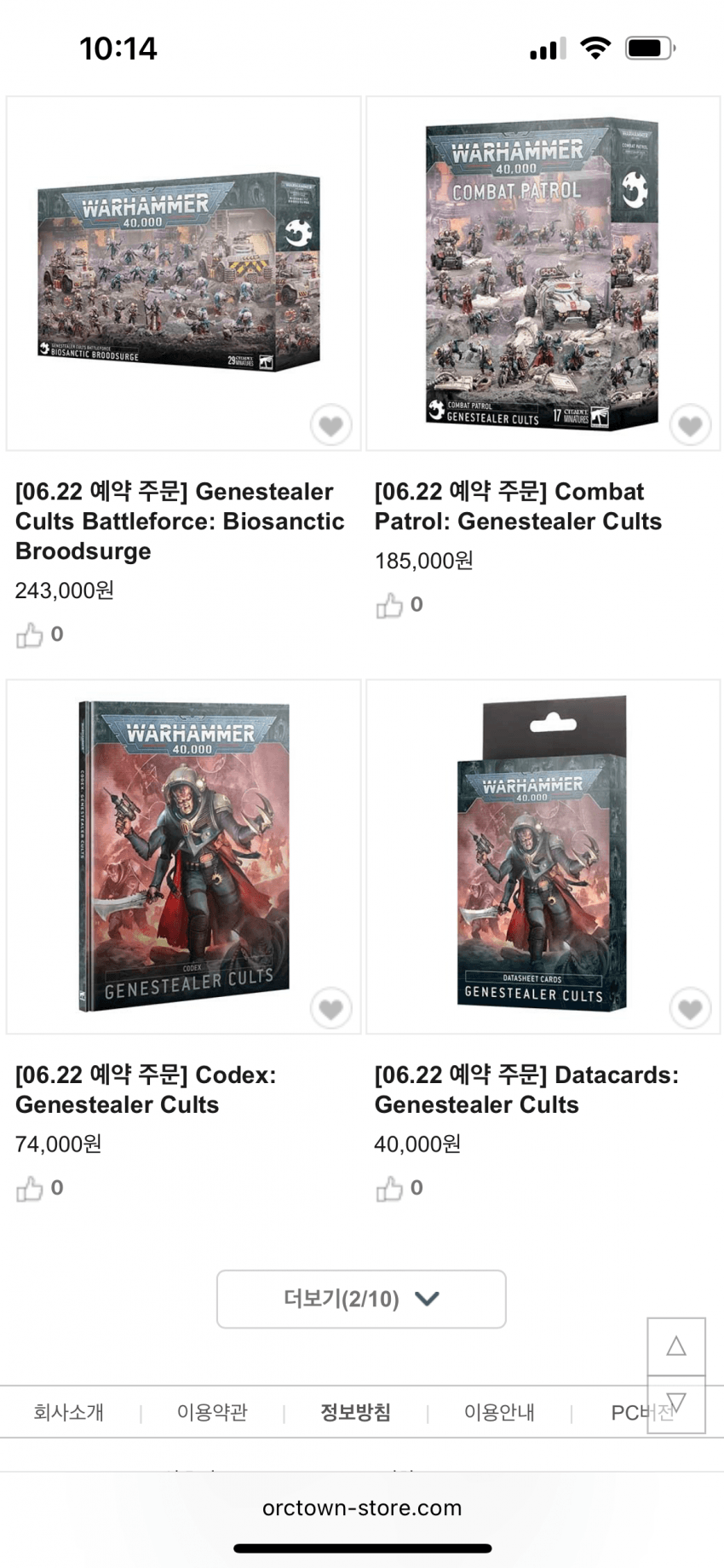Screen dimensions: 724x1568
Task: Jump to the page bottom with down arrow
Action: (676, 1403)
